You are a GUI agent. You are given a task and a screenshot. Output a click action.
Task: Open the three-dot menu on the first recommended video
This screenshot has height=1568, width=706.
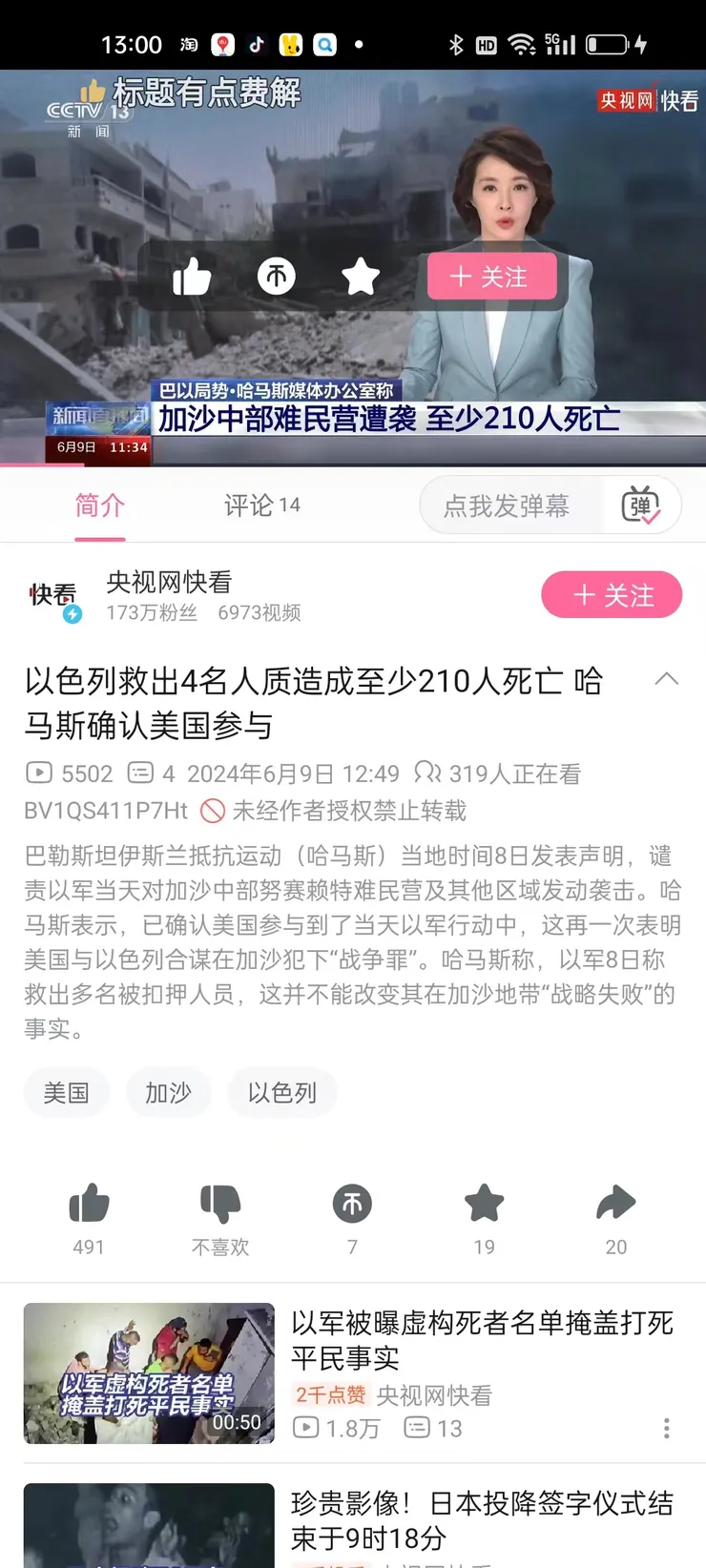coord(665,1428)
